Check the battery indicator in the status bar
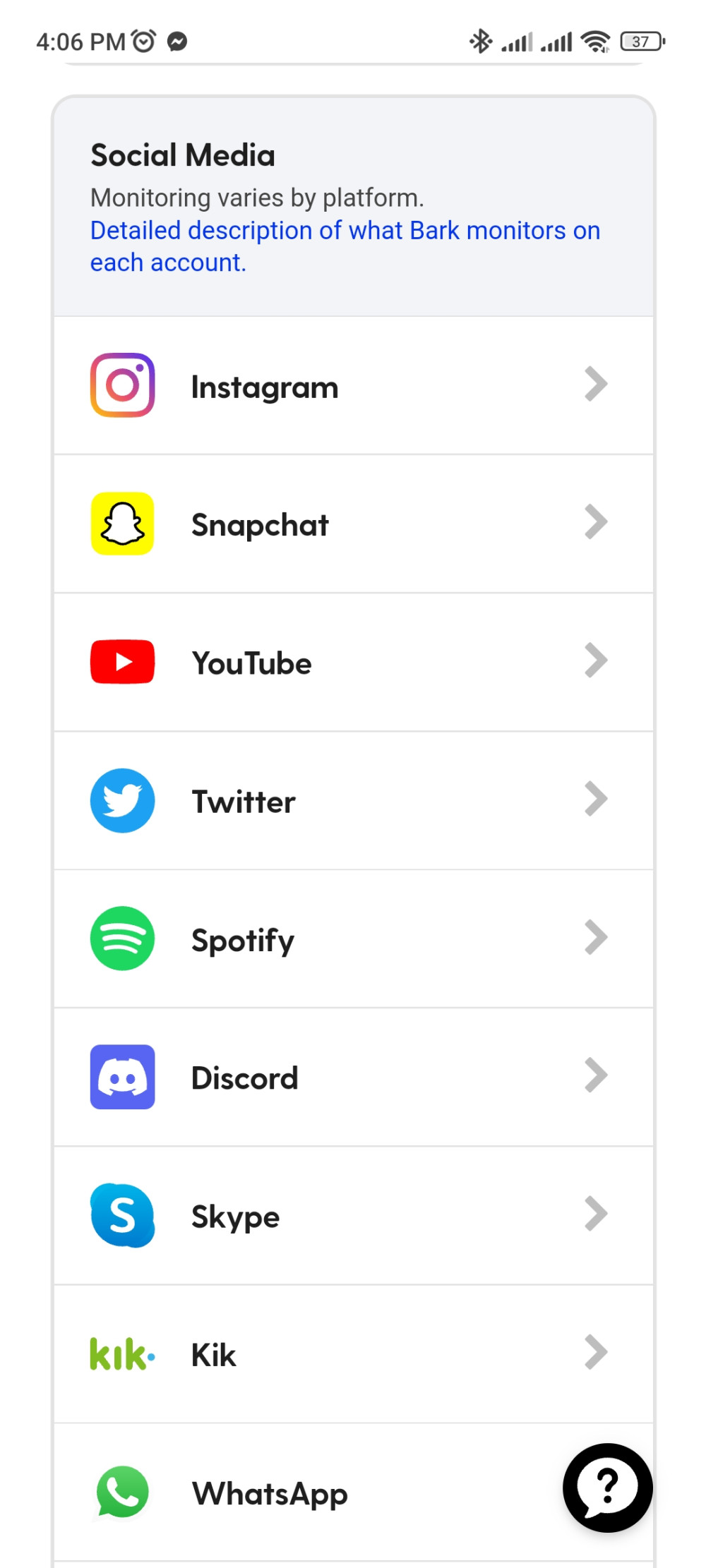Viewport: 706px width, 1568px height. pos(640,41)
